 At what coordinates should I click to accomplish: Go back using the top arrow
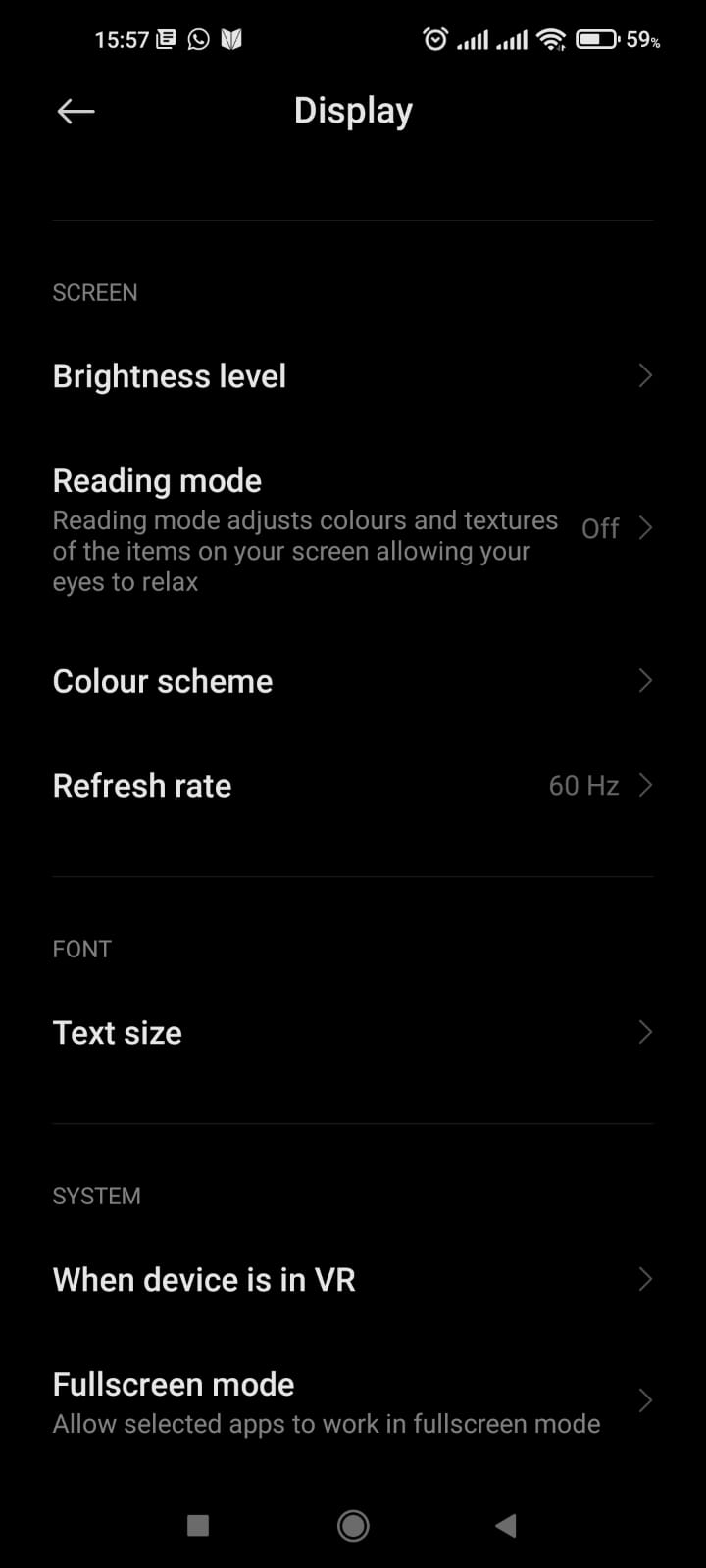click(x=76, y=112)
